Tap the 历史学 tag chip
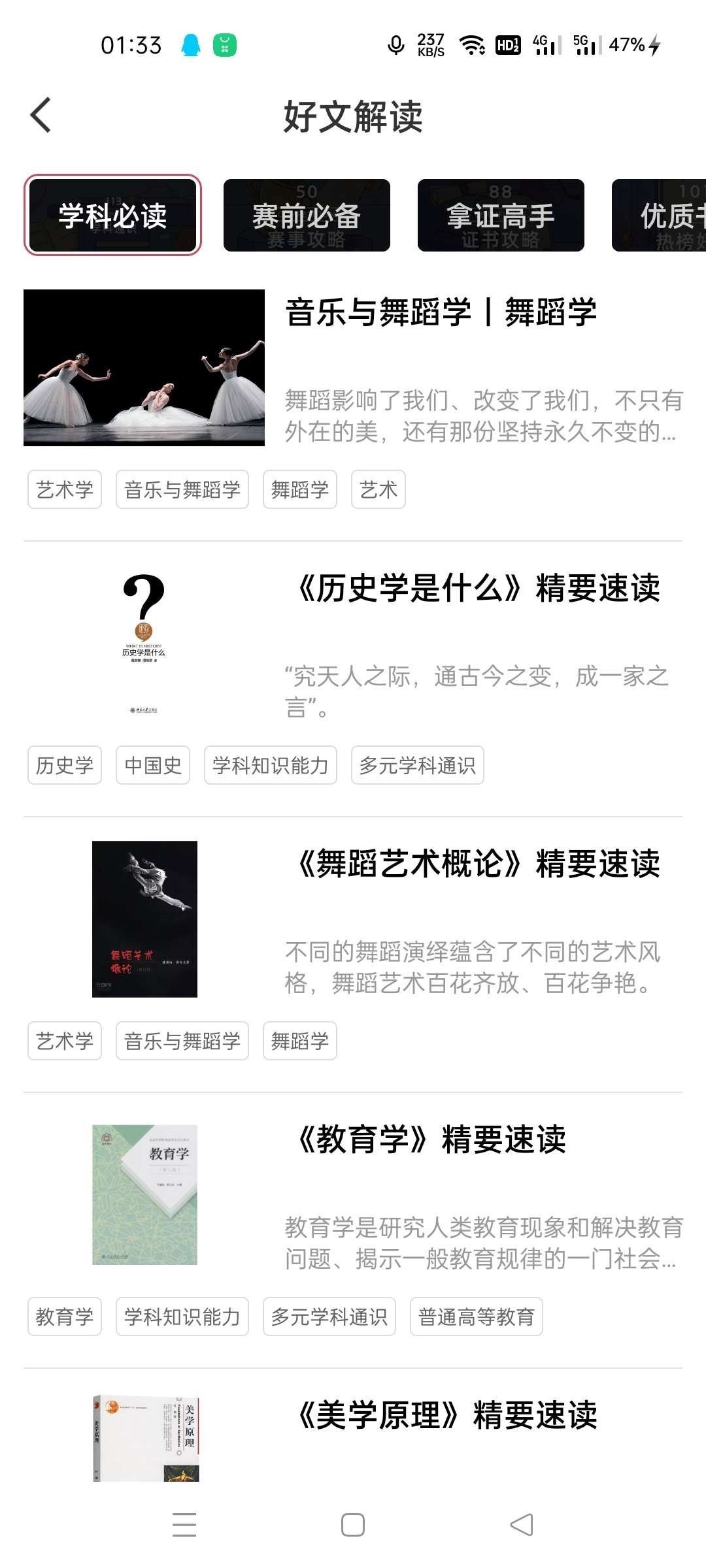The width and height of the screenshot is (706, 1568). pos(65,765)
